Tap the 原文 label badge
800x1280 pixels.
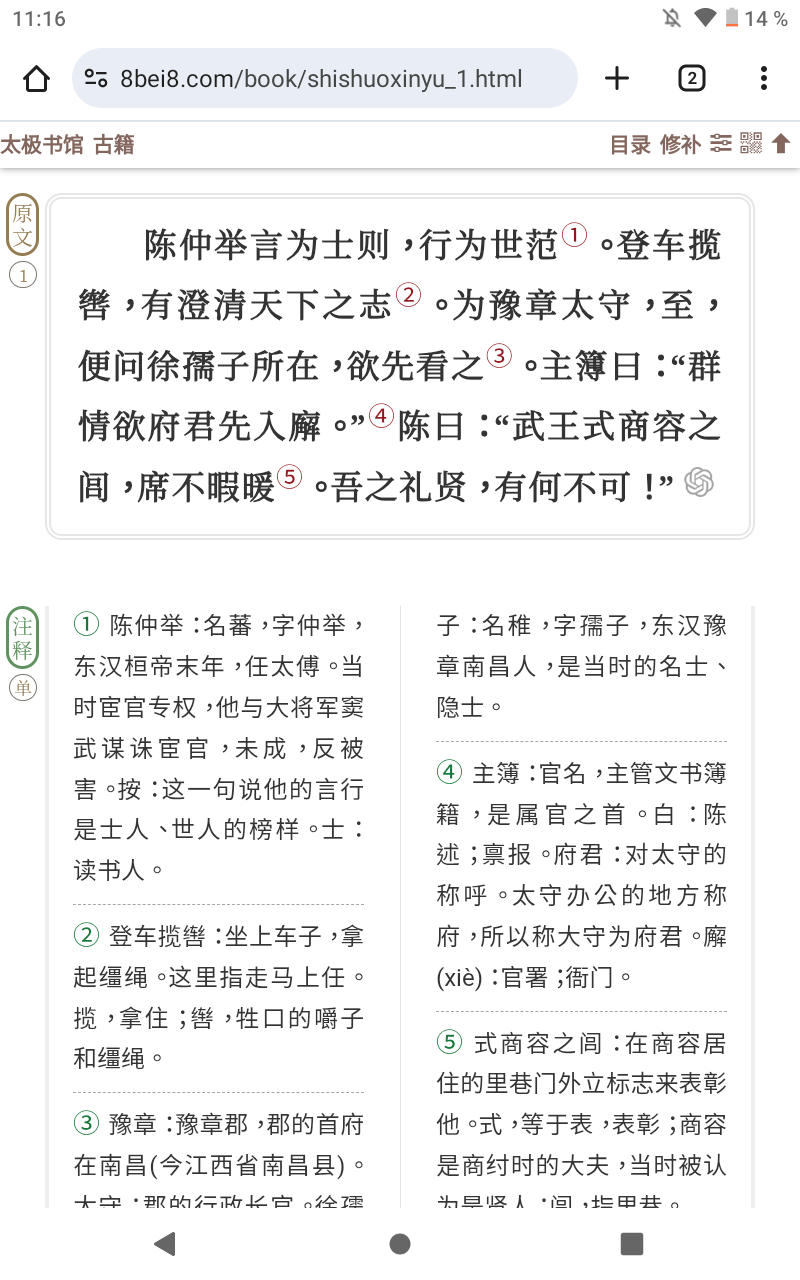point(22,226)
